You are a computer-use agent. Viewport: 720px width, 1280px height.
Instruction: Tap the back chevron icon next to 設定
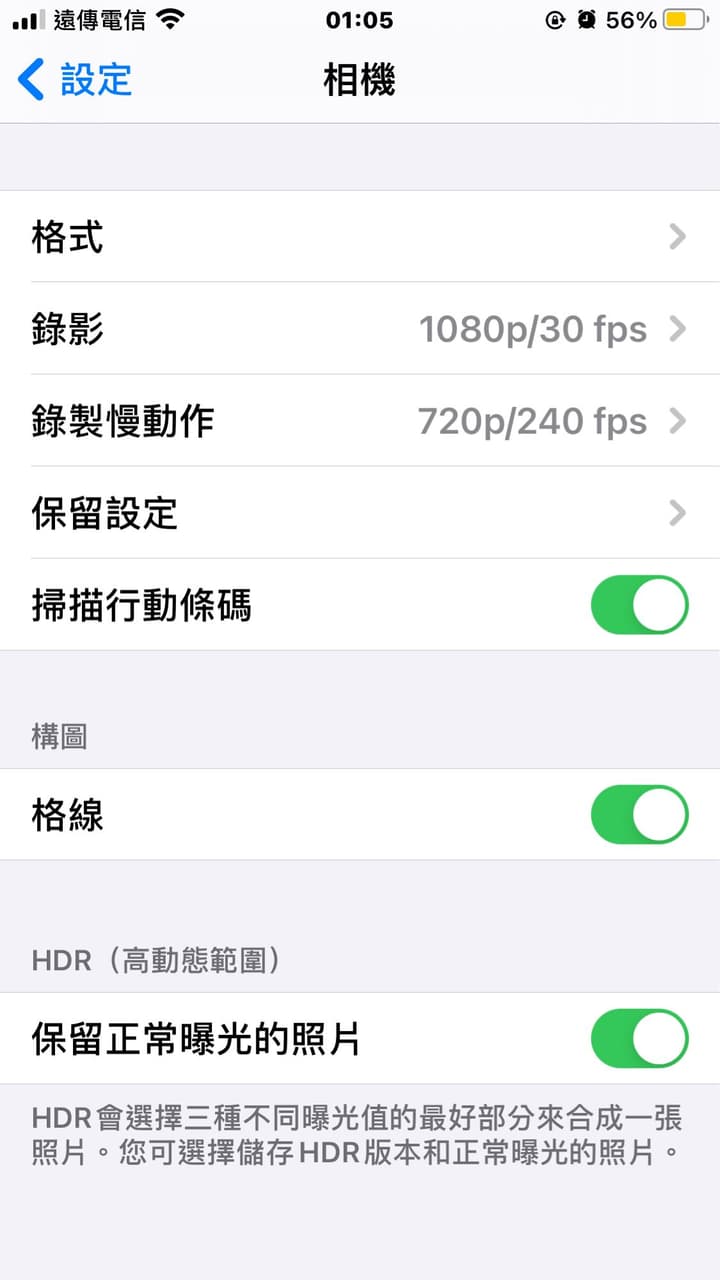click(x=27, y=80)
